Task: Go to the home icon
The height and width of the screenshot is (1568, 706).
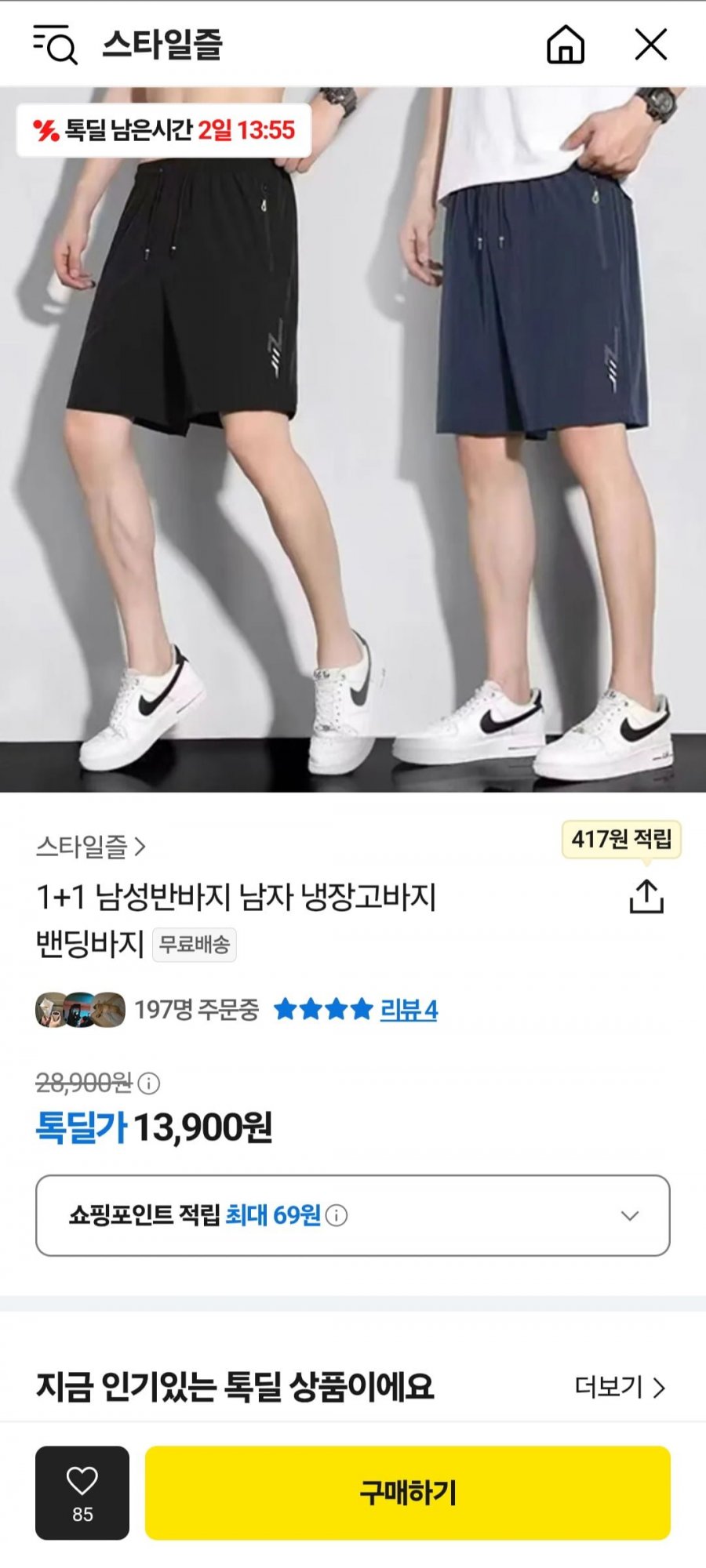Action: (566, 44)
